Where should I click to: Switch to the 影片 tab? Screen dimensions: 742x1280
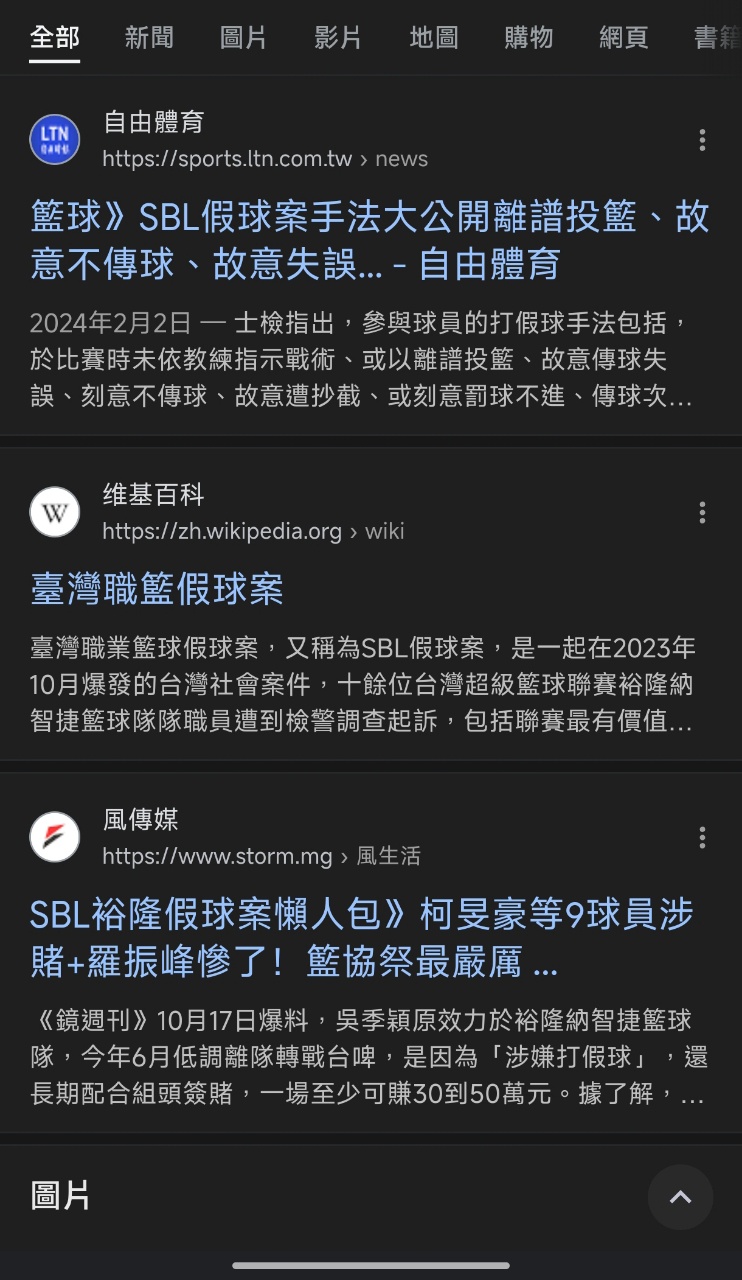(x=338, y=38)
